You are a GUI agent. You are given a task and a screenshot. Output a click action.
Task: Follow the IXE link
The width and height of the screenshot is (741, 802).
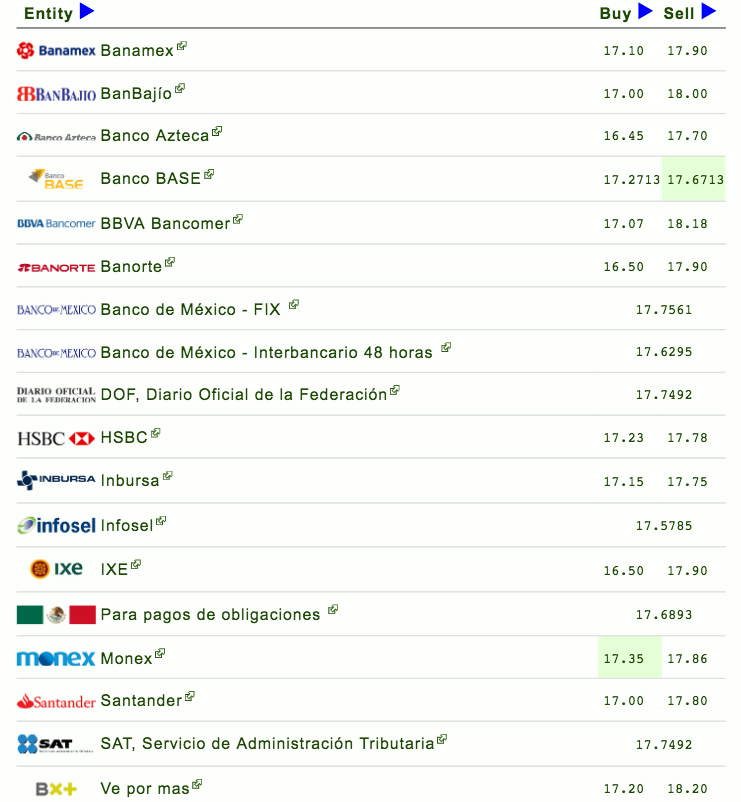pyautogui.click(x=115, y=569)
